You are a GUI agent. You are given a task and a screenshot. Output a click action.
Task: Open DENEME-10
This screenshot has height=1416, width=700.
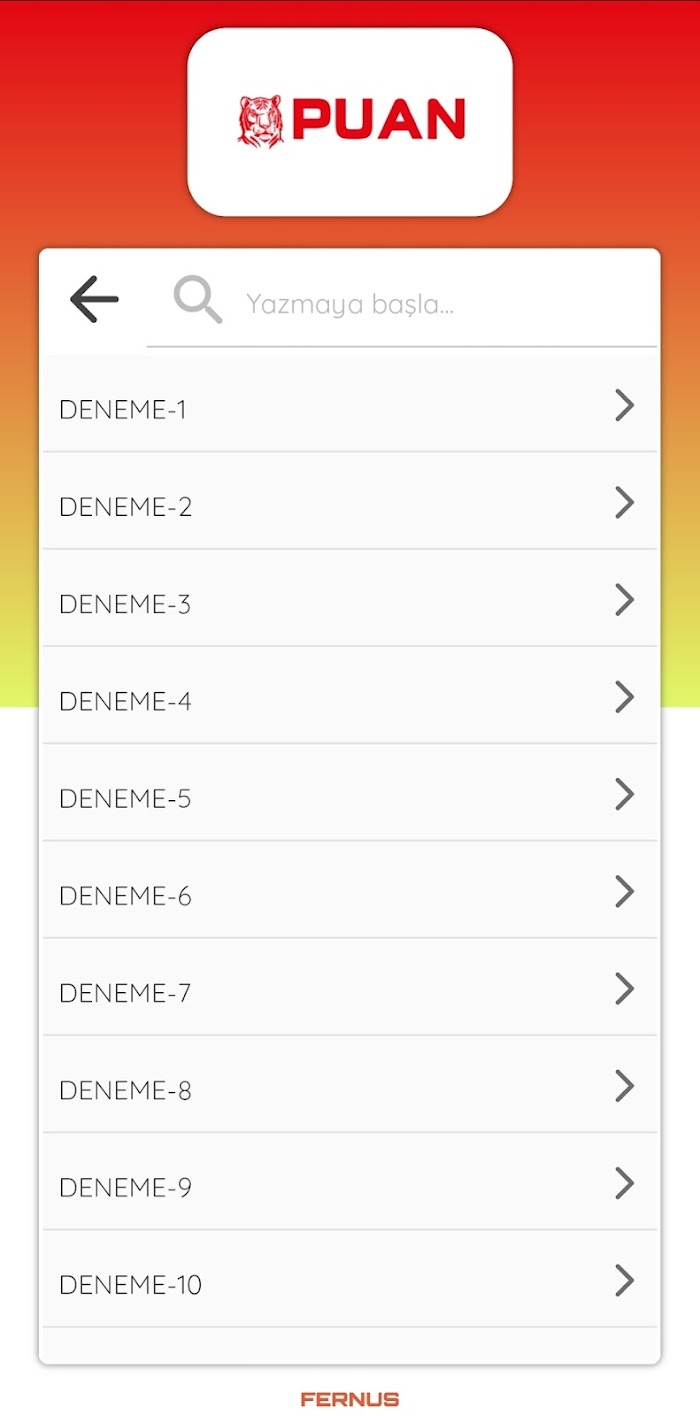pyautogui.click(x=350, y=1279)
